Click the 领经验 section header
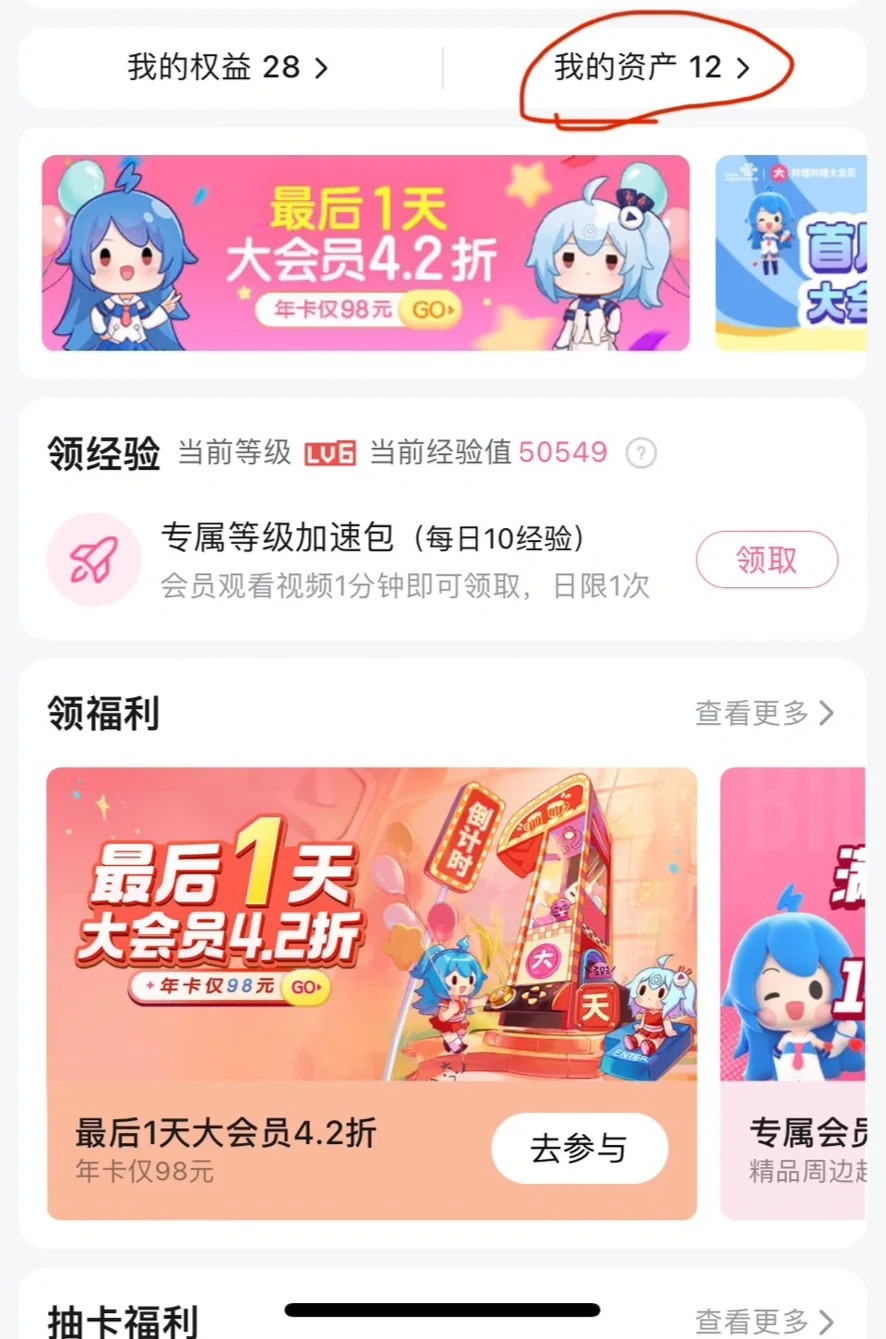The width and height of the screenshot is (886, 1339). click(101, 452)
